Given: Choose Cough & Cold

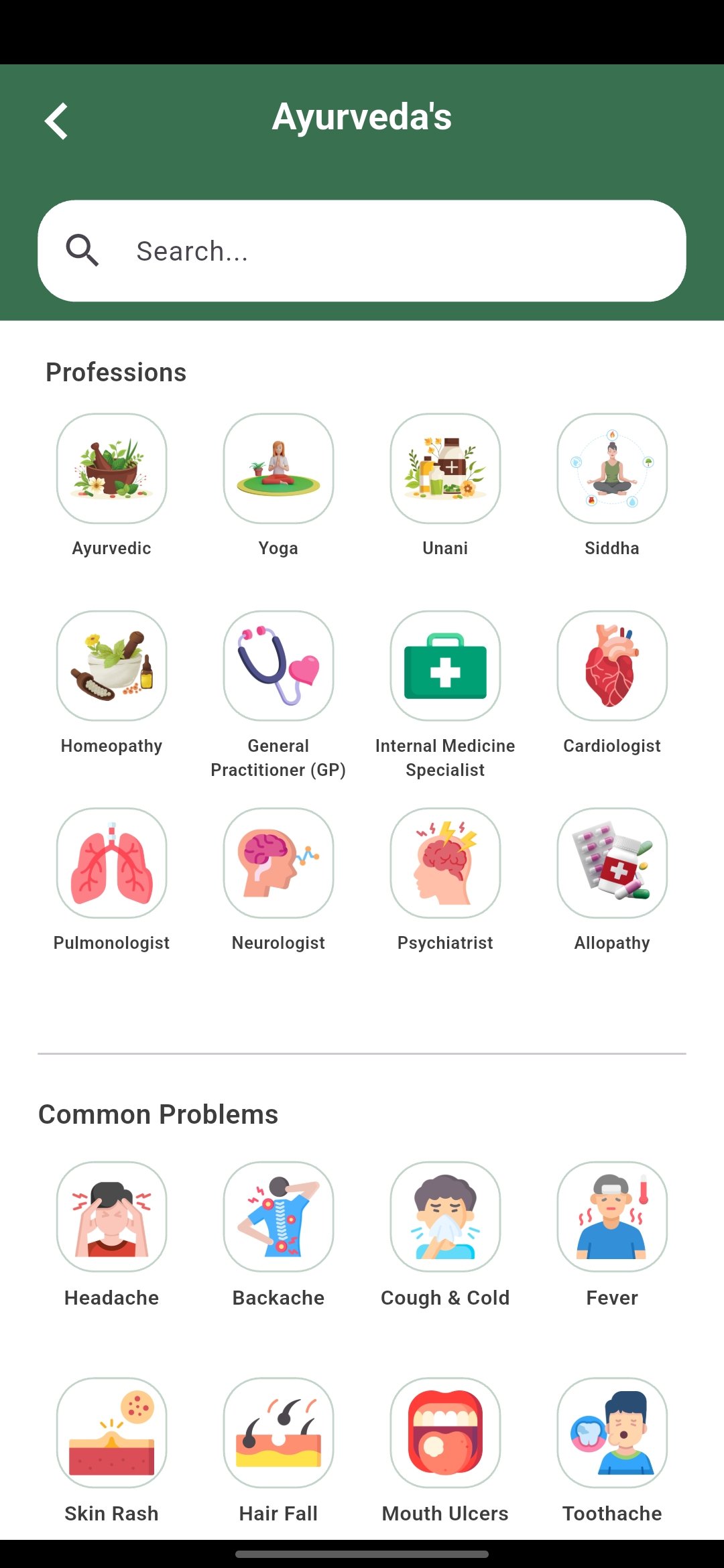Looking at the screenshot, I should tap(445, 1216).
